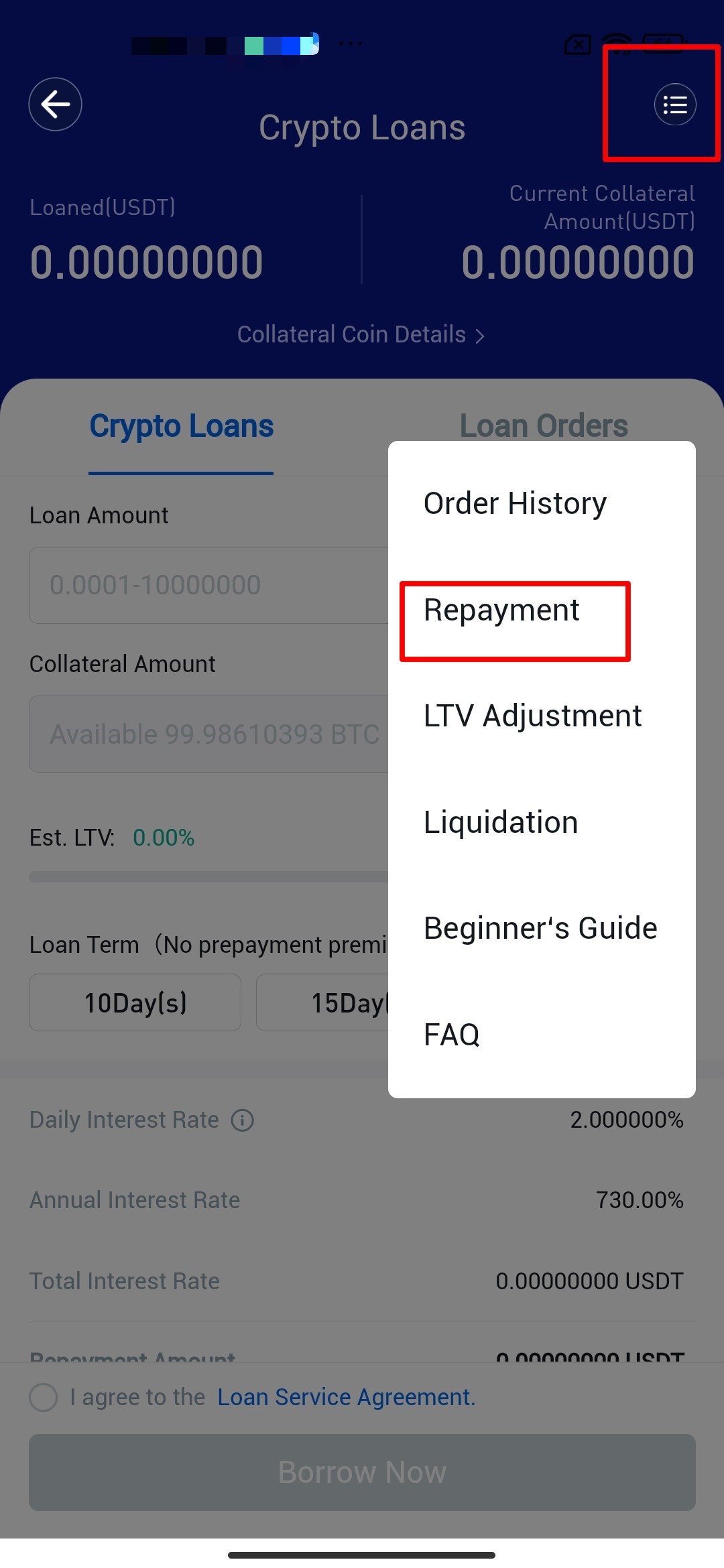Image resolution: width=724 pixels, height=1568 pixels.
Task: Switch to the Crypto Loans tab
Action: pyautogui.click(x=181, y=426)
